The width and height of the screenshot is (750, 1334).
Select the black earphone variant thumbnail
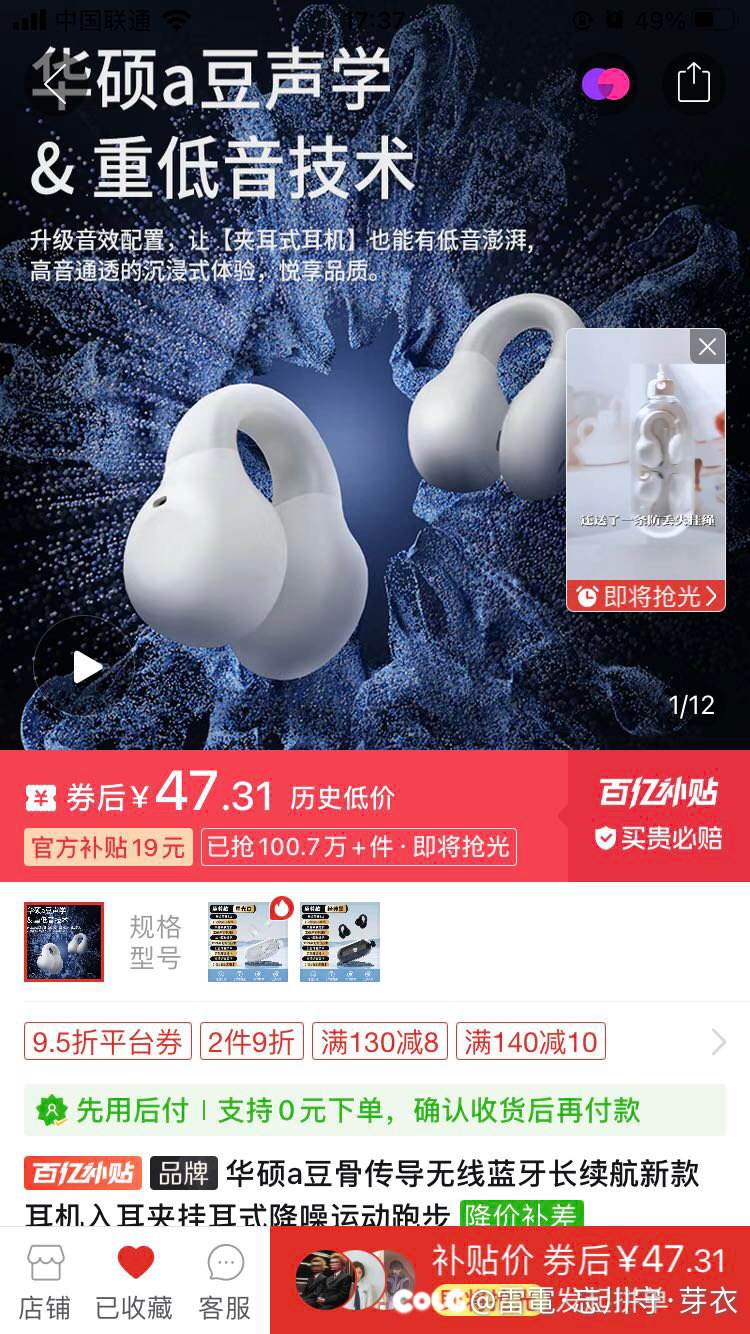pos(340,941)
